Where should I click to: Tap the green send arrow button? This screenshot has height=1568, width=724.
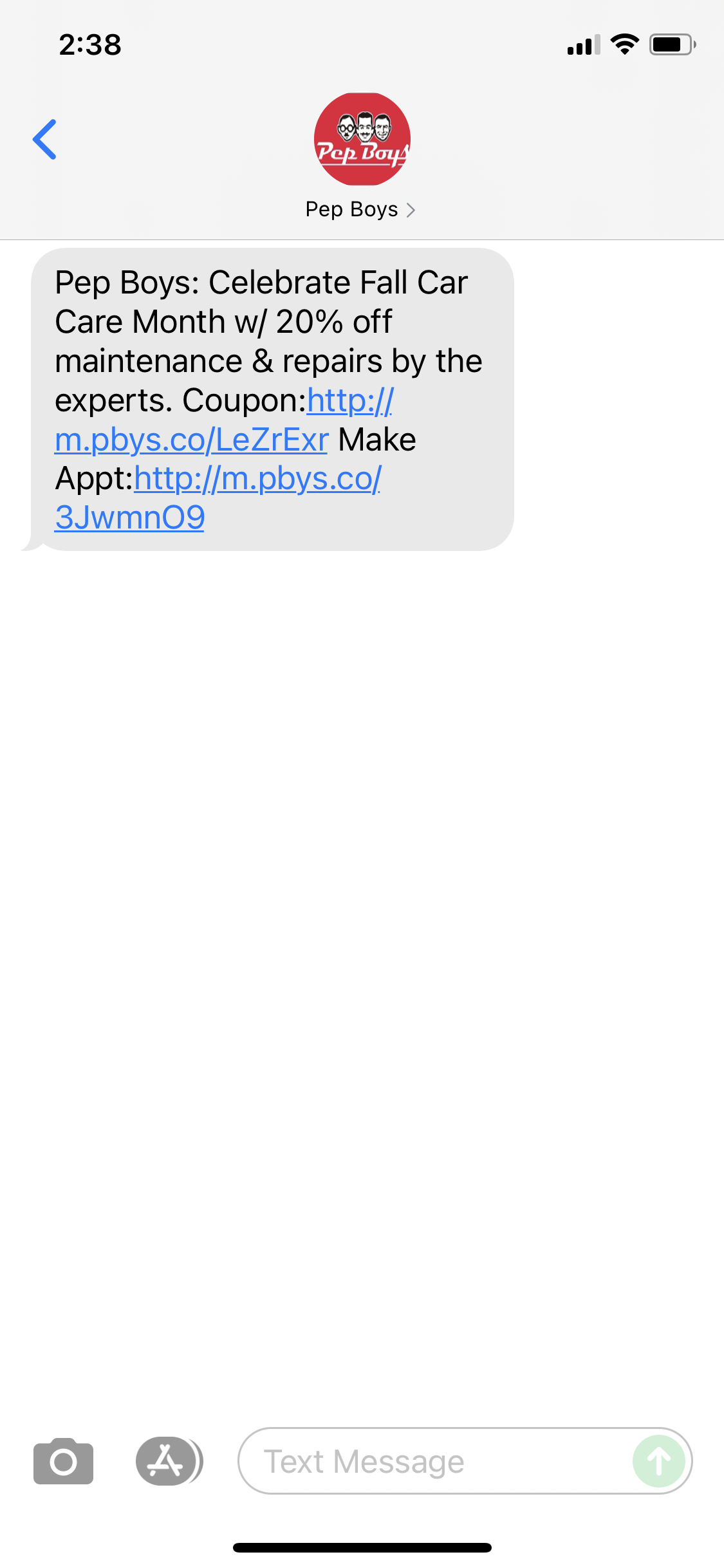[658, 1461]
